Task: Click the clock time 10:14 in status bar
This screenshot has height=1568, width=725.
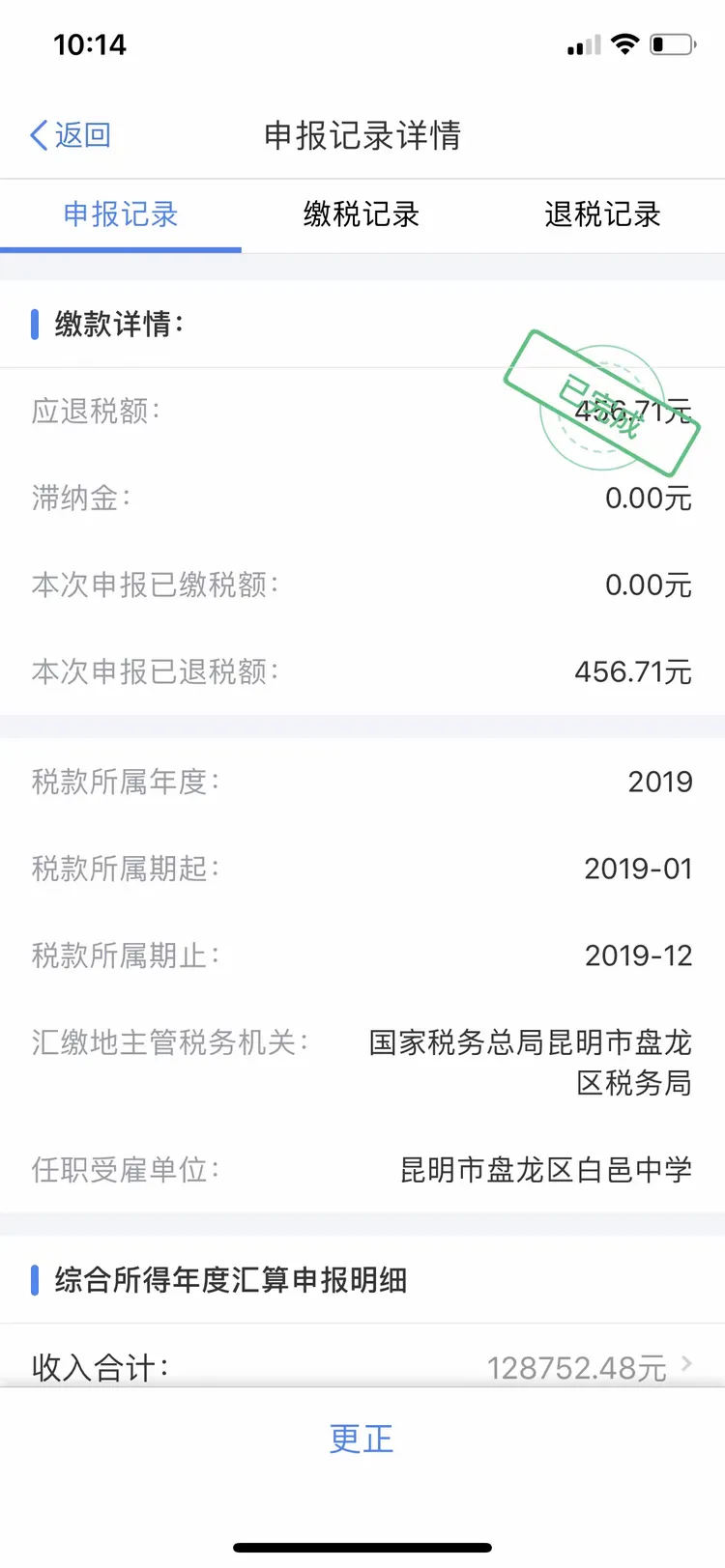Action: [92, 43]
